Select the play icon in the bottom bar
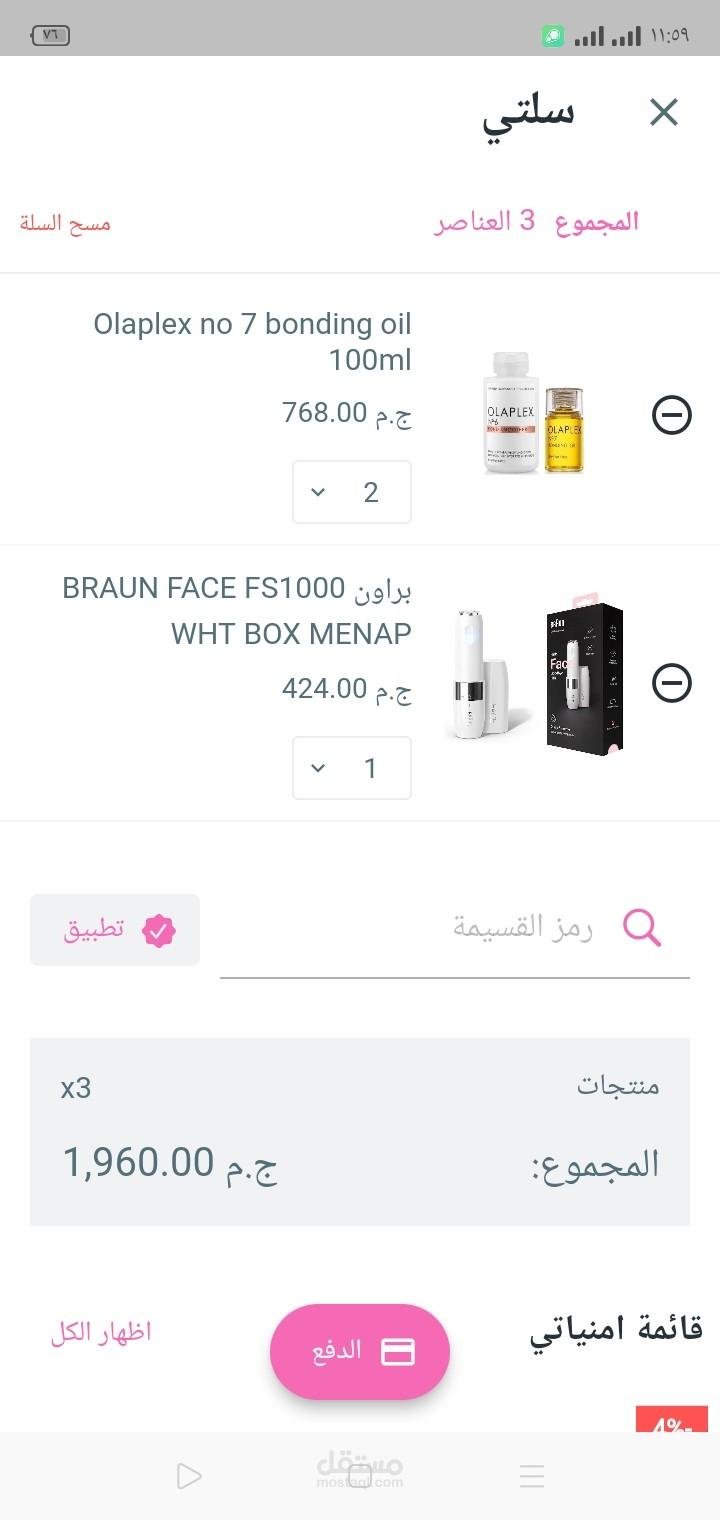720x1520 pixels. [189, 1475]
